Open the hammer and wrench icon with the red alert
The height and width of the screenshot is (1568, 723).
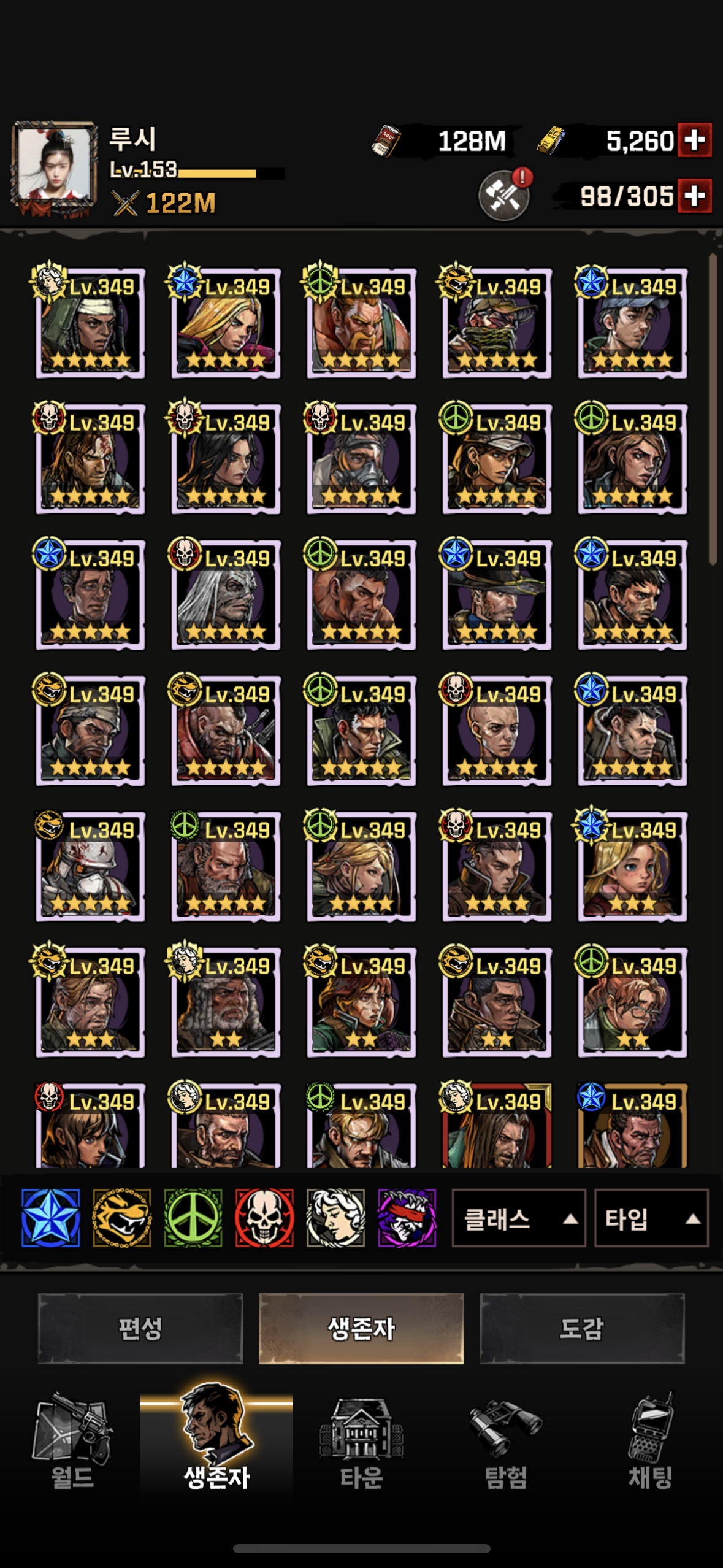(504, 195)
